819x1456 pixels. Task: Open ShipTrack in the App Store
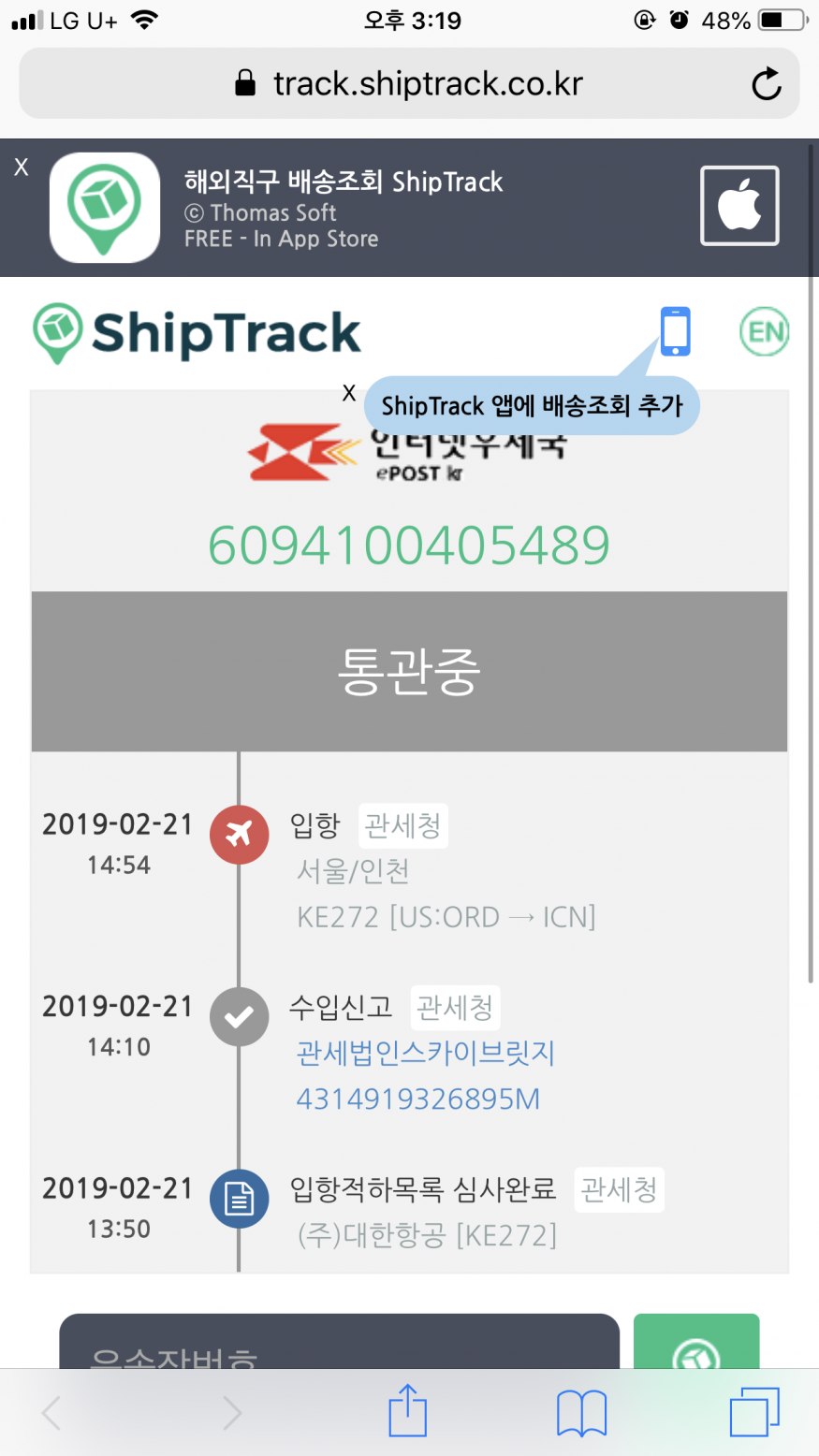click(x=739, y=206)
